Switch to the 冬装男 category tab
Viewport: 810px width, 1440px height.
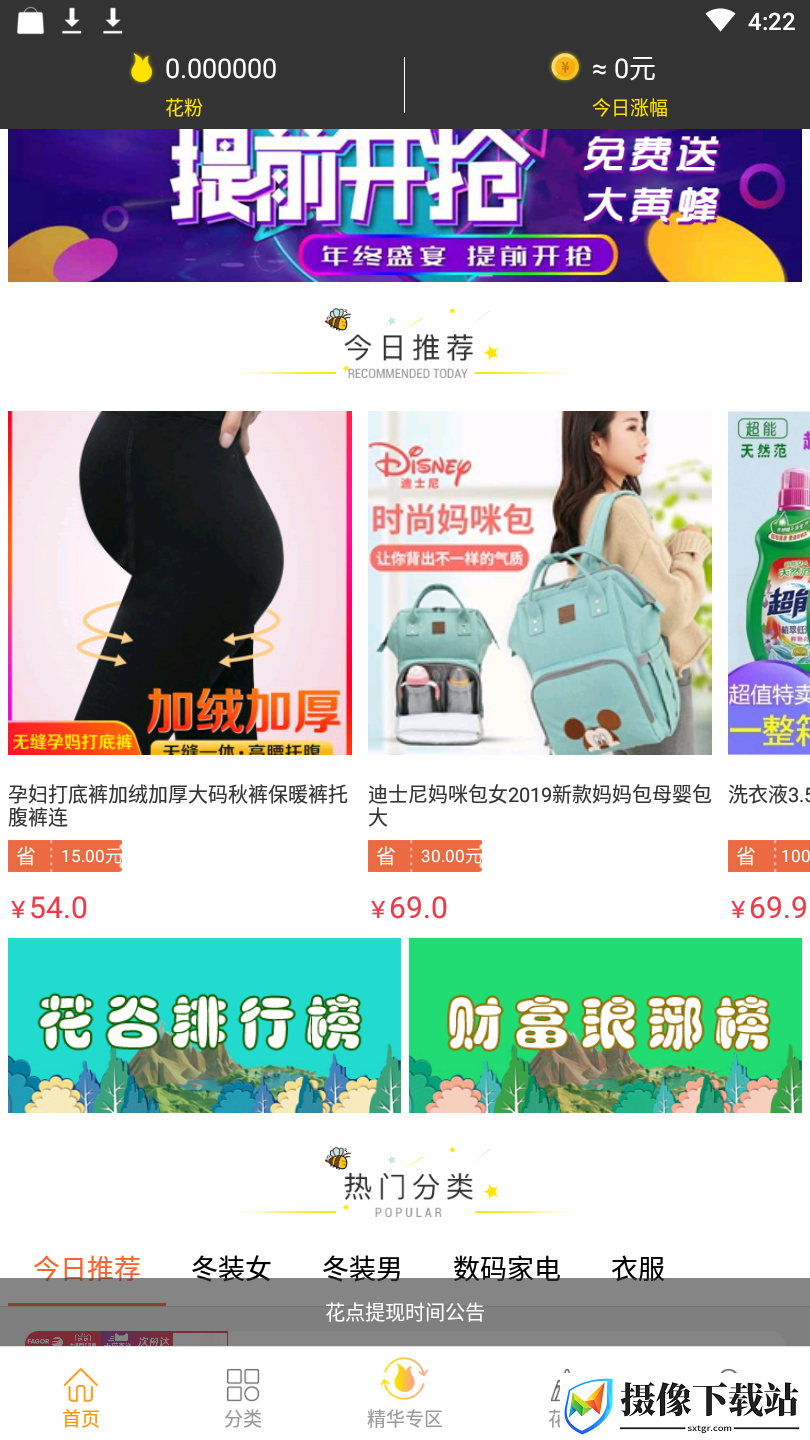[x=362, y=1268]
